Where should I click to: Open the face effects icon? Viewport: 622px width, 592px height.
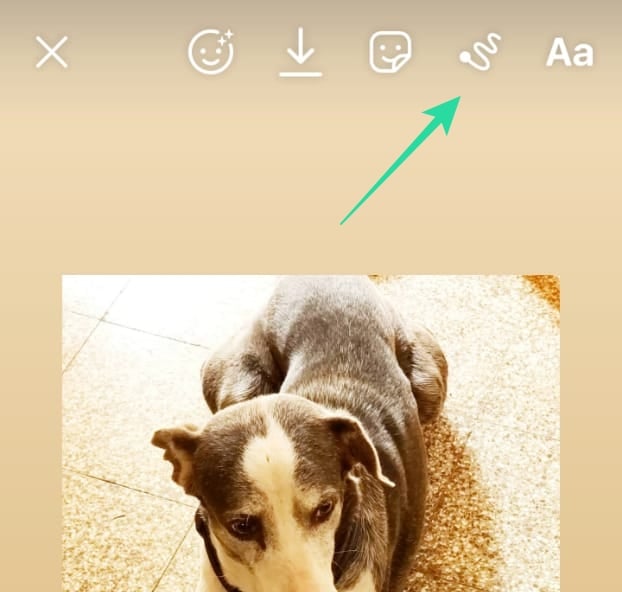[211, 52]
